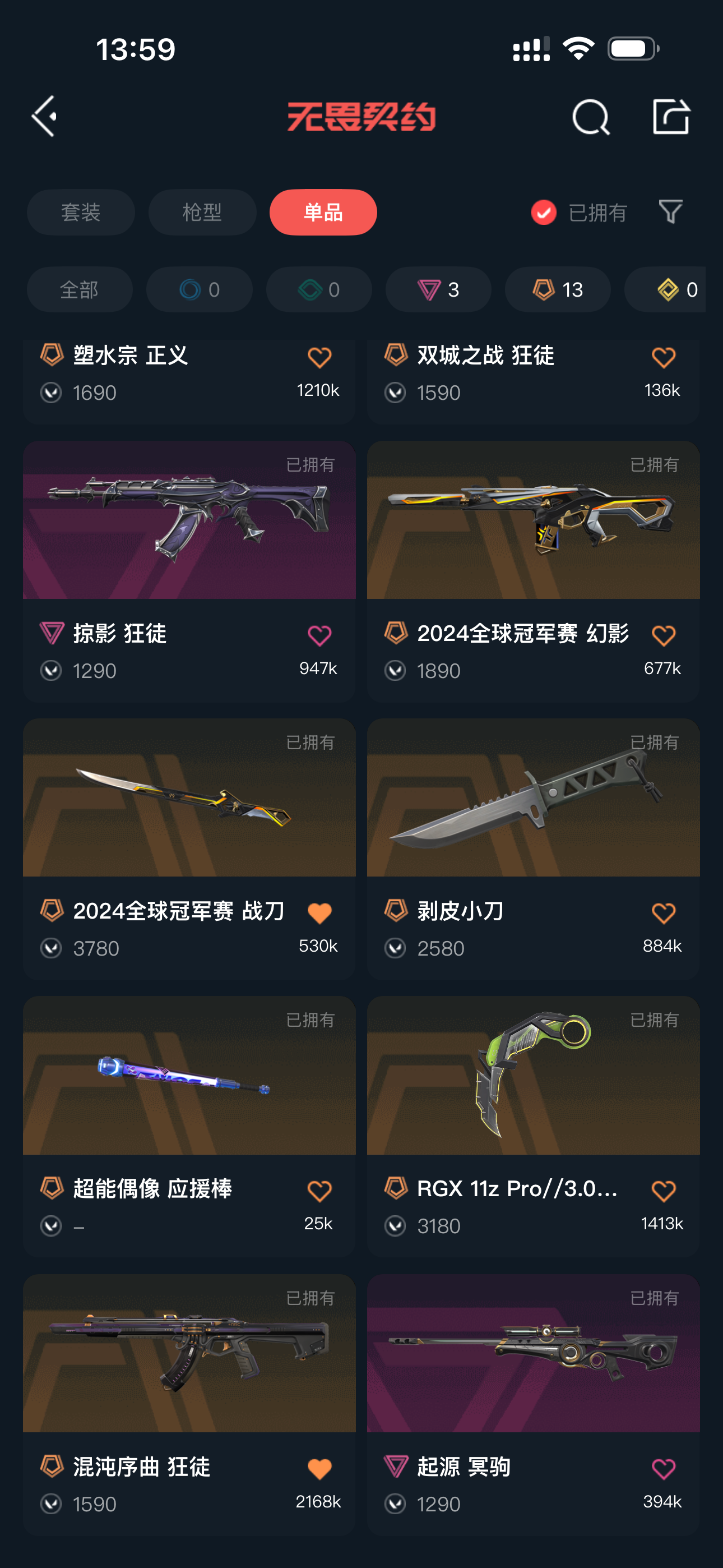
Task: Go back using the top-left arrow
Action: (x=45, y=116)
